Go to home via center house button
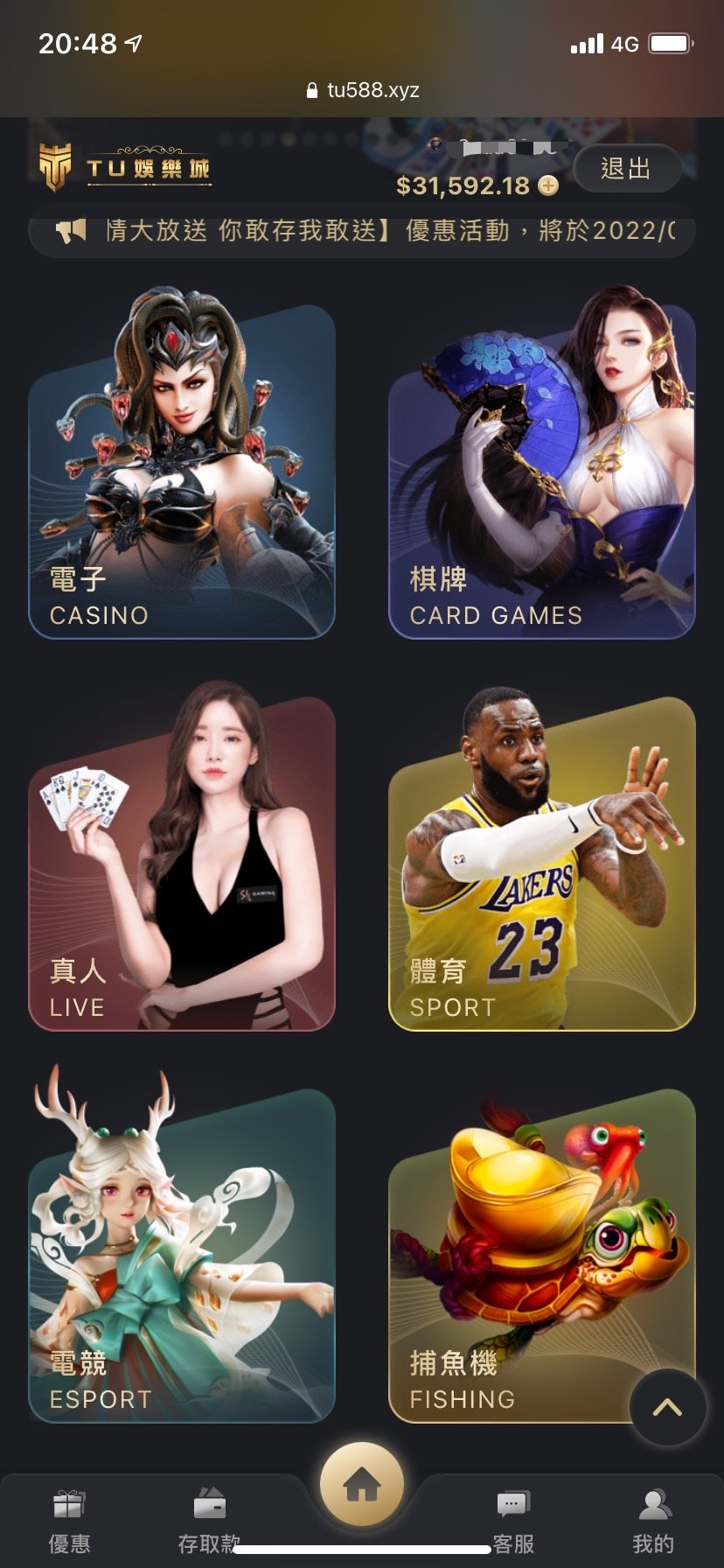 point(362,1485)
